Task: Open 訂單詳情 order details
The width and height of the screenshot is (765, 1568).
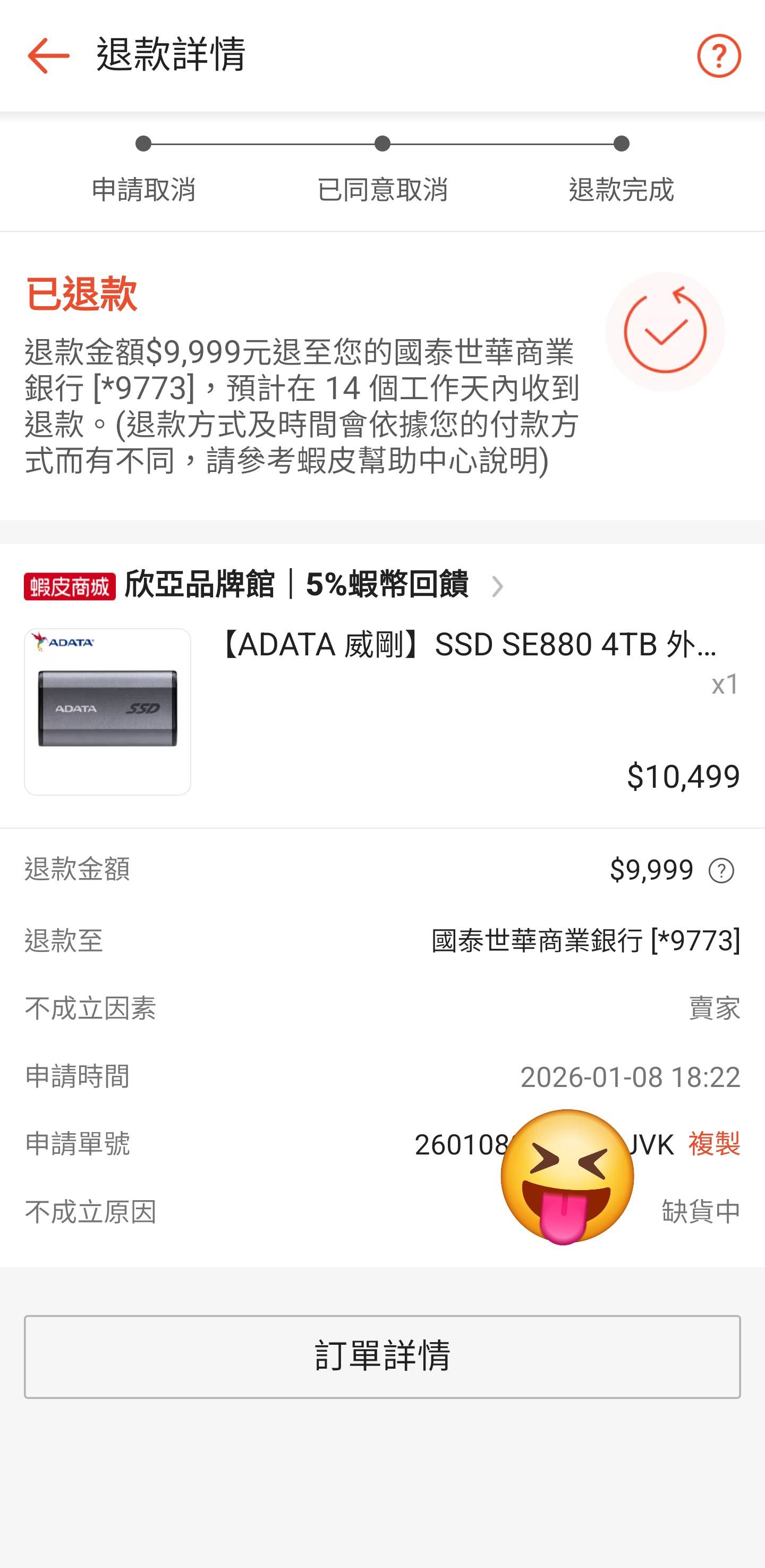Action: [382, 1356]
